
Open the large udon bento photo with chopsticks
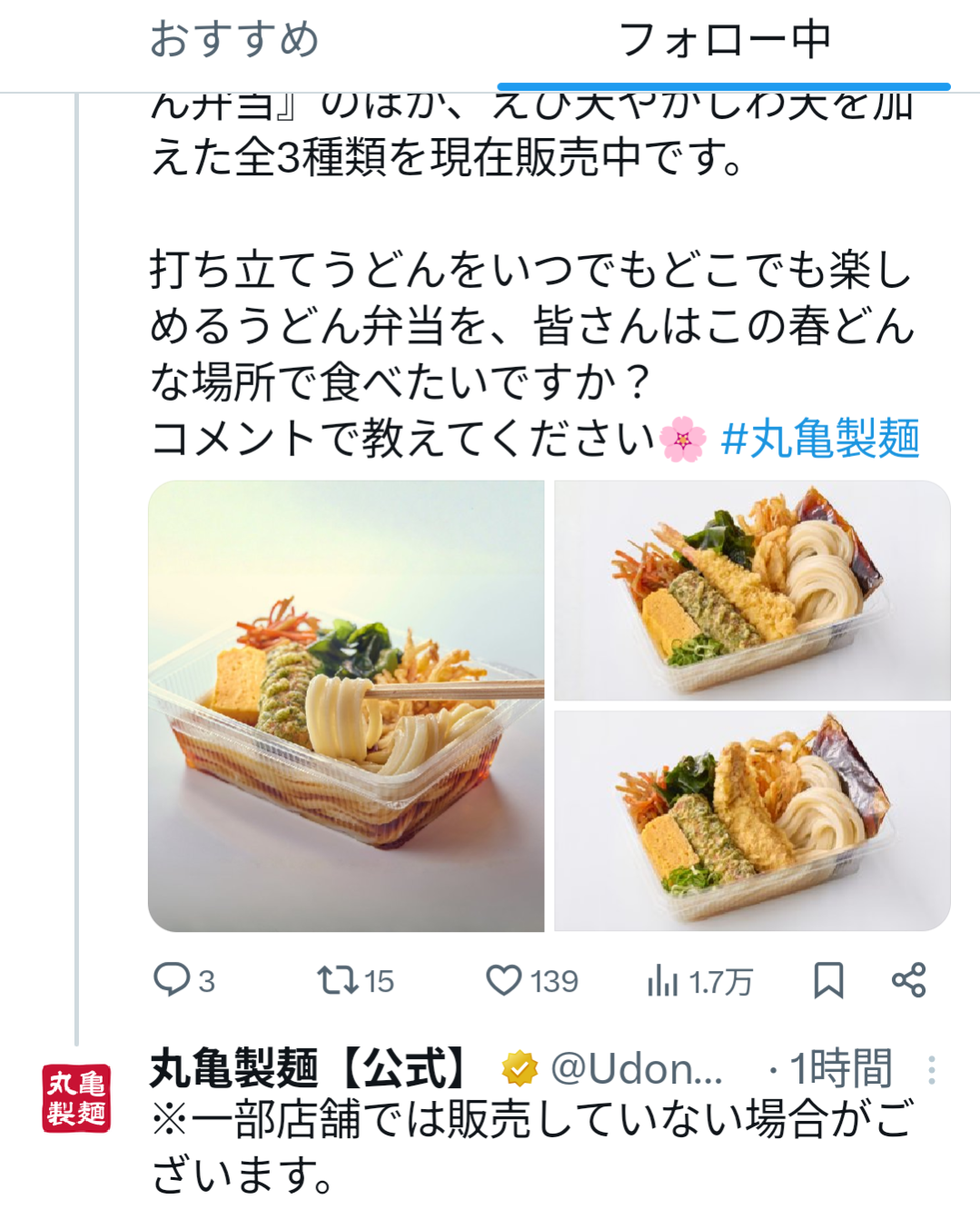point(346,706)
